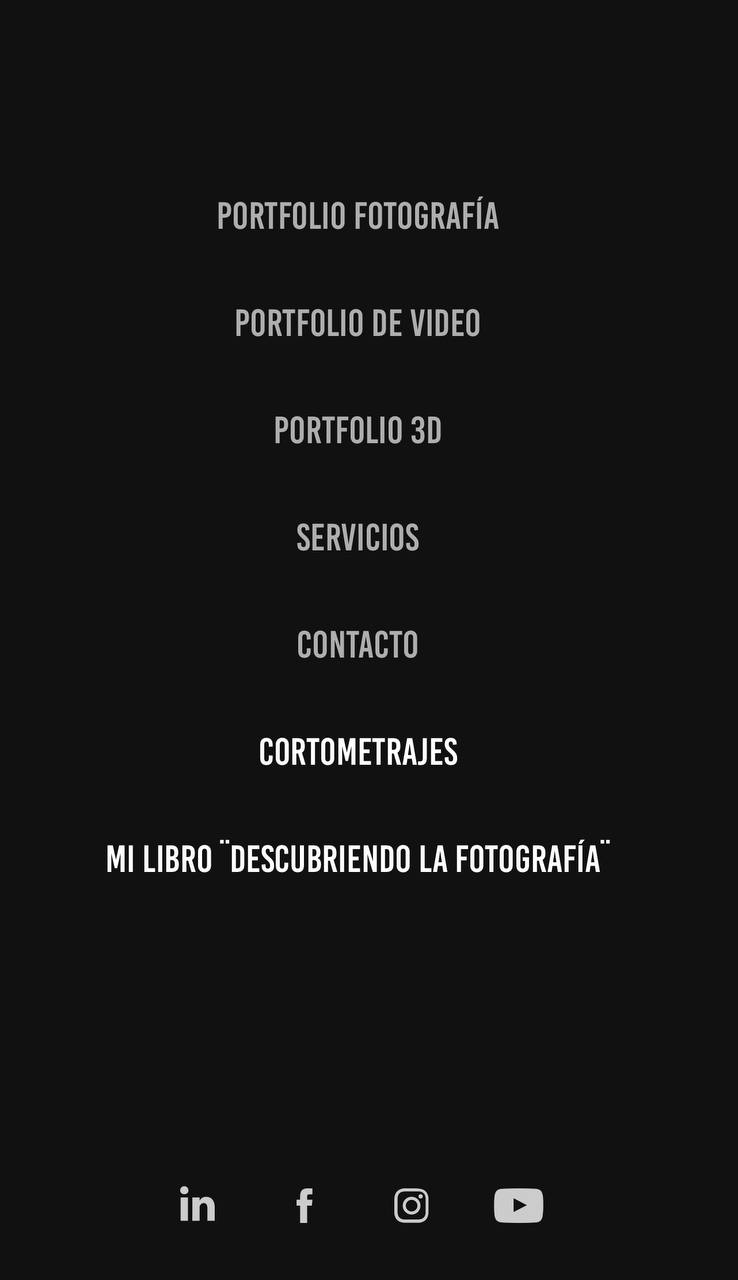Open the Facebook page icon
The width and height of the screenshot is (738, 1280).
click(x=304, y=1206)
